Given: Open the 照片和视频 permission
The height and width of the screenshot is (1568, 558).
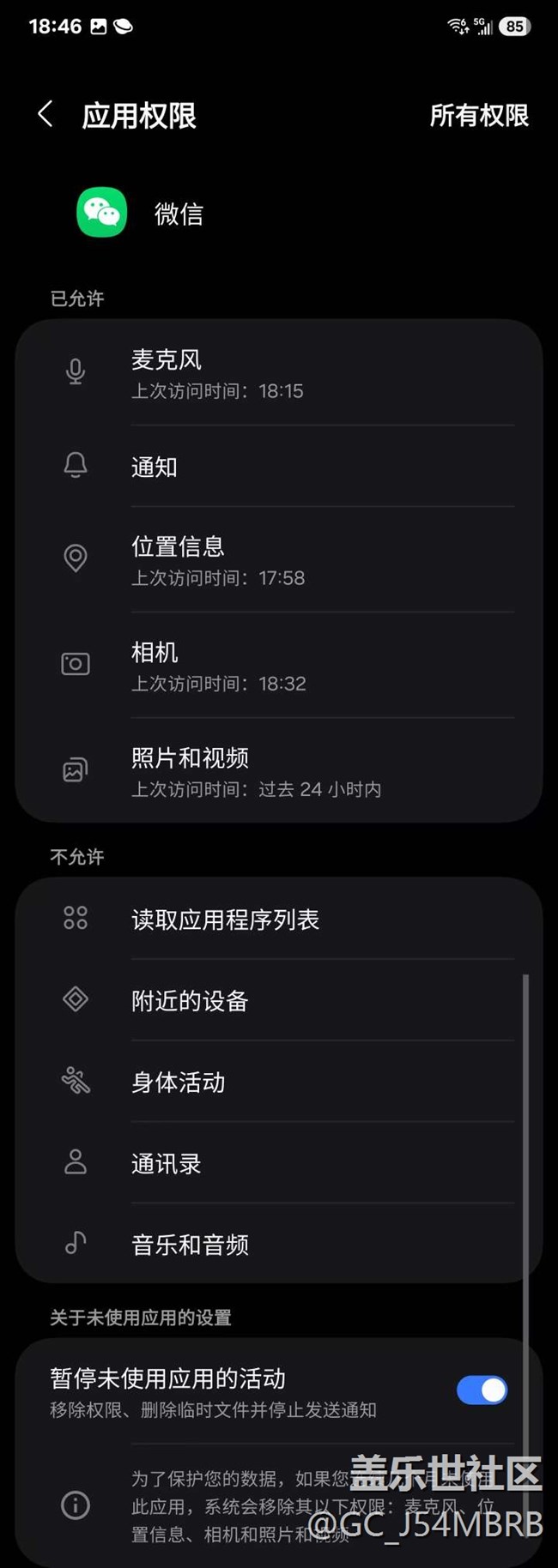Looking at the screenshot, I should click(278, 771).
